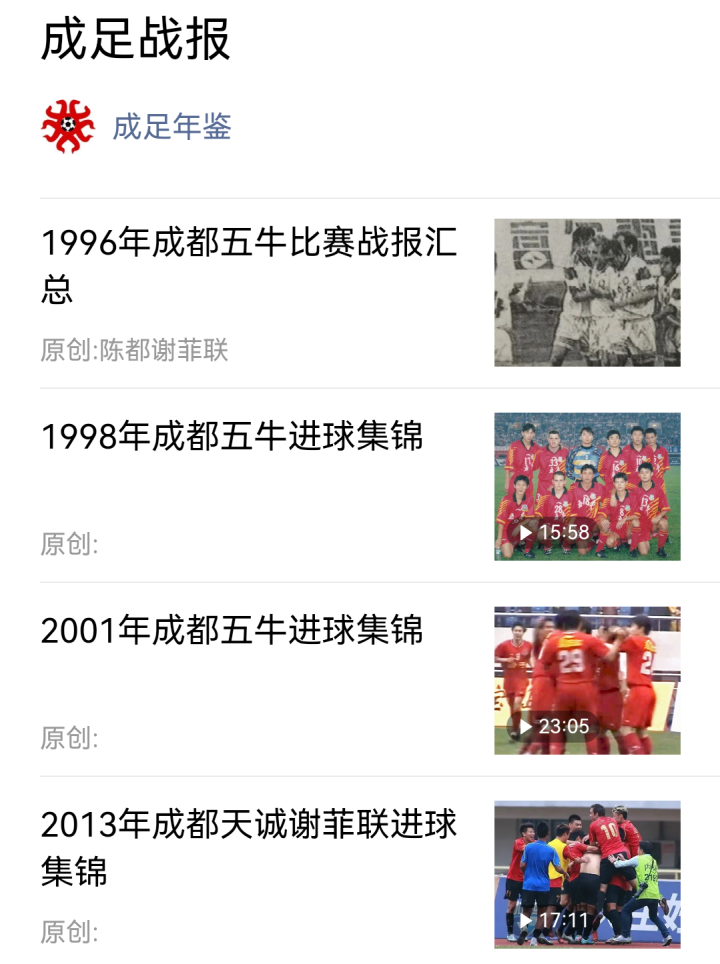Open 1998年成都五牛进球集锦 article
This screenshot has height=964, width=720.
[232, 436]
